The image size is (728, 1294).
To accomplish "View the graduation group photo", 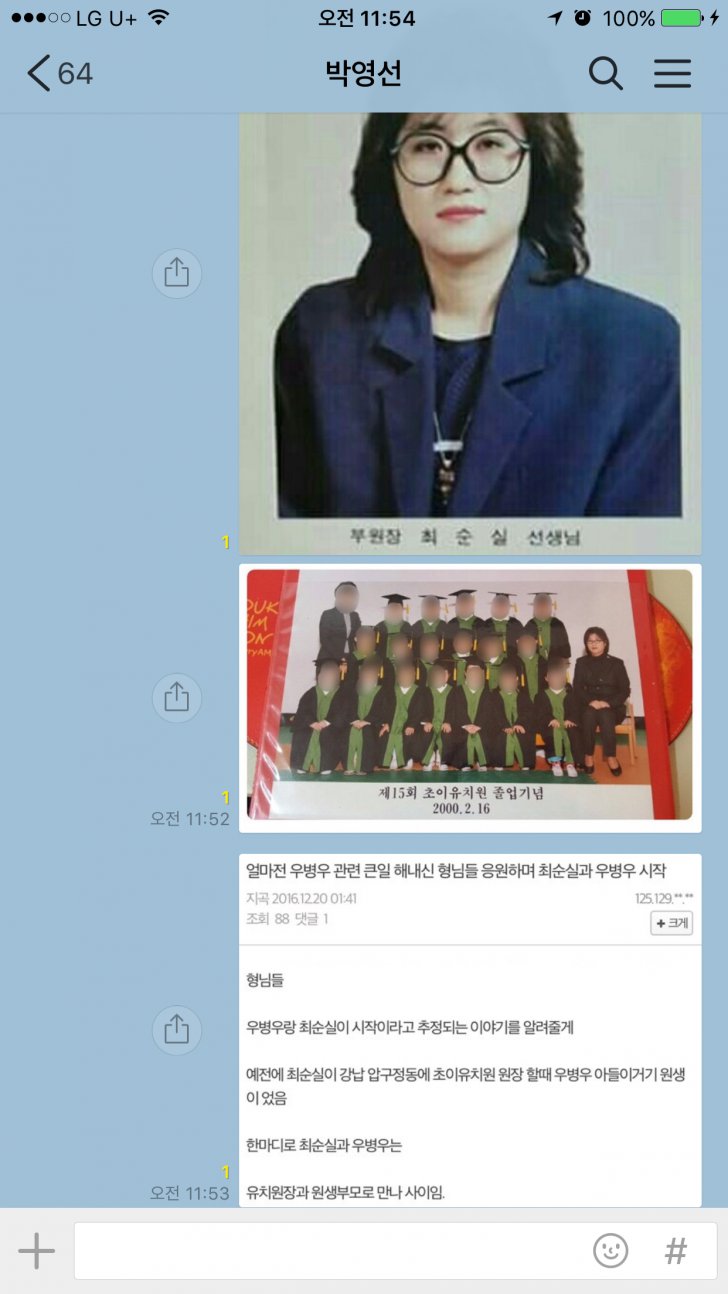I will coord(469,695).
